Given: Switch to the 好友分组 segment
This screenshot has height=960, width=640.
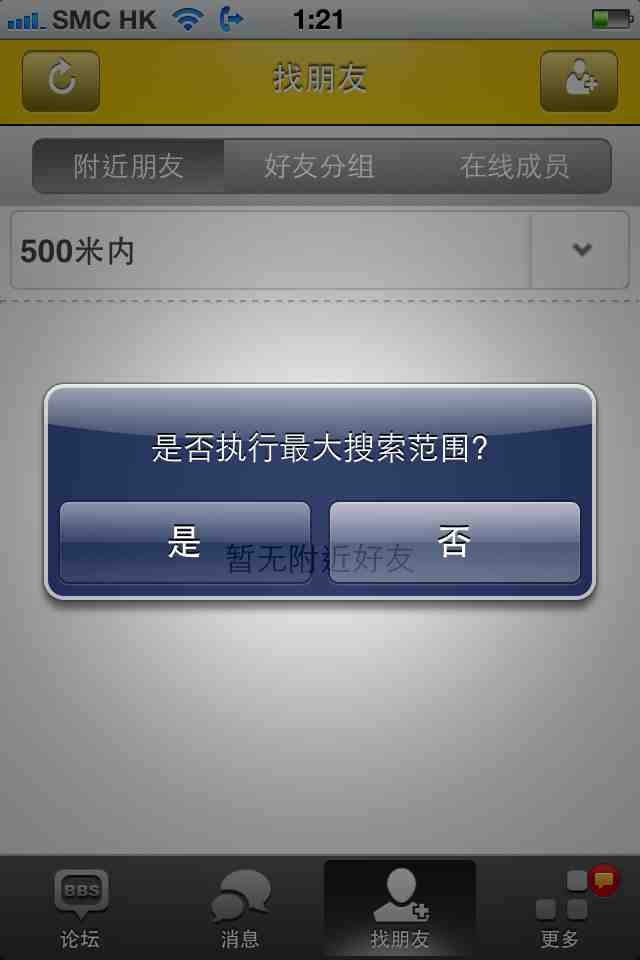Looking at the screenshot, I should [x=320, y=166].
